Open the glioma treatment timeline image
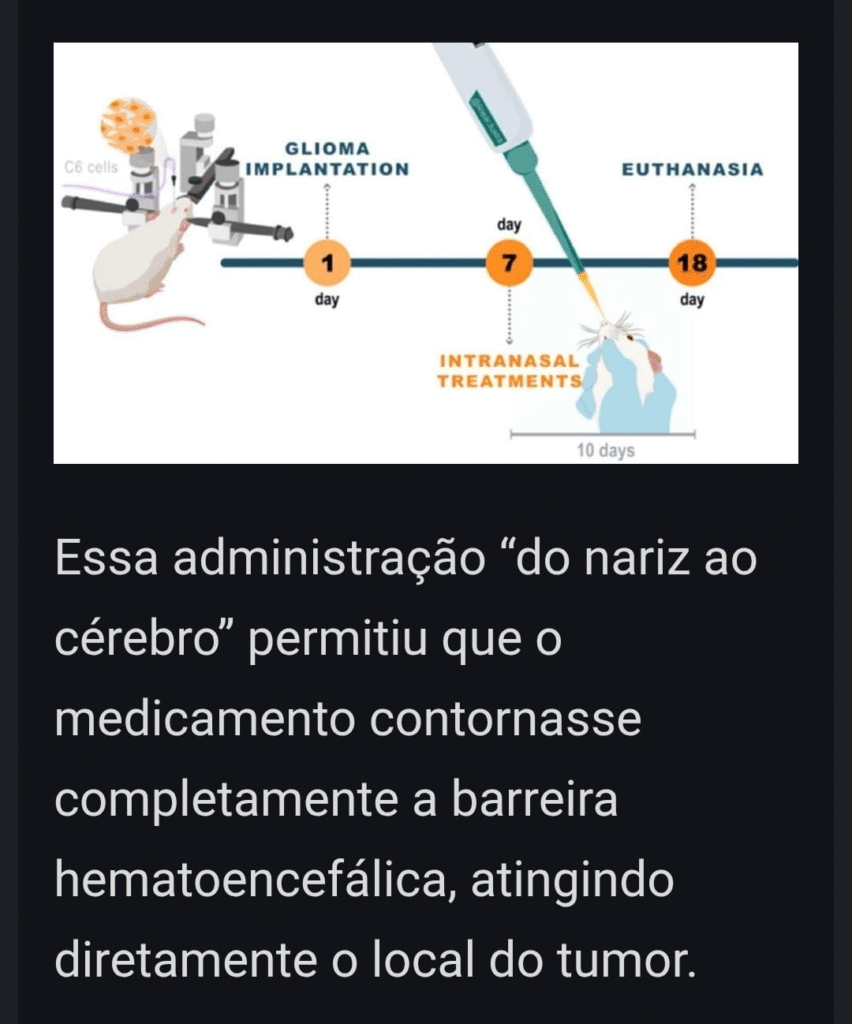Screen dimensions: 852x1024 click(x=425, y=253)
